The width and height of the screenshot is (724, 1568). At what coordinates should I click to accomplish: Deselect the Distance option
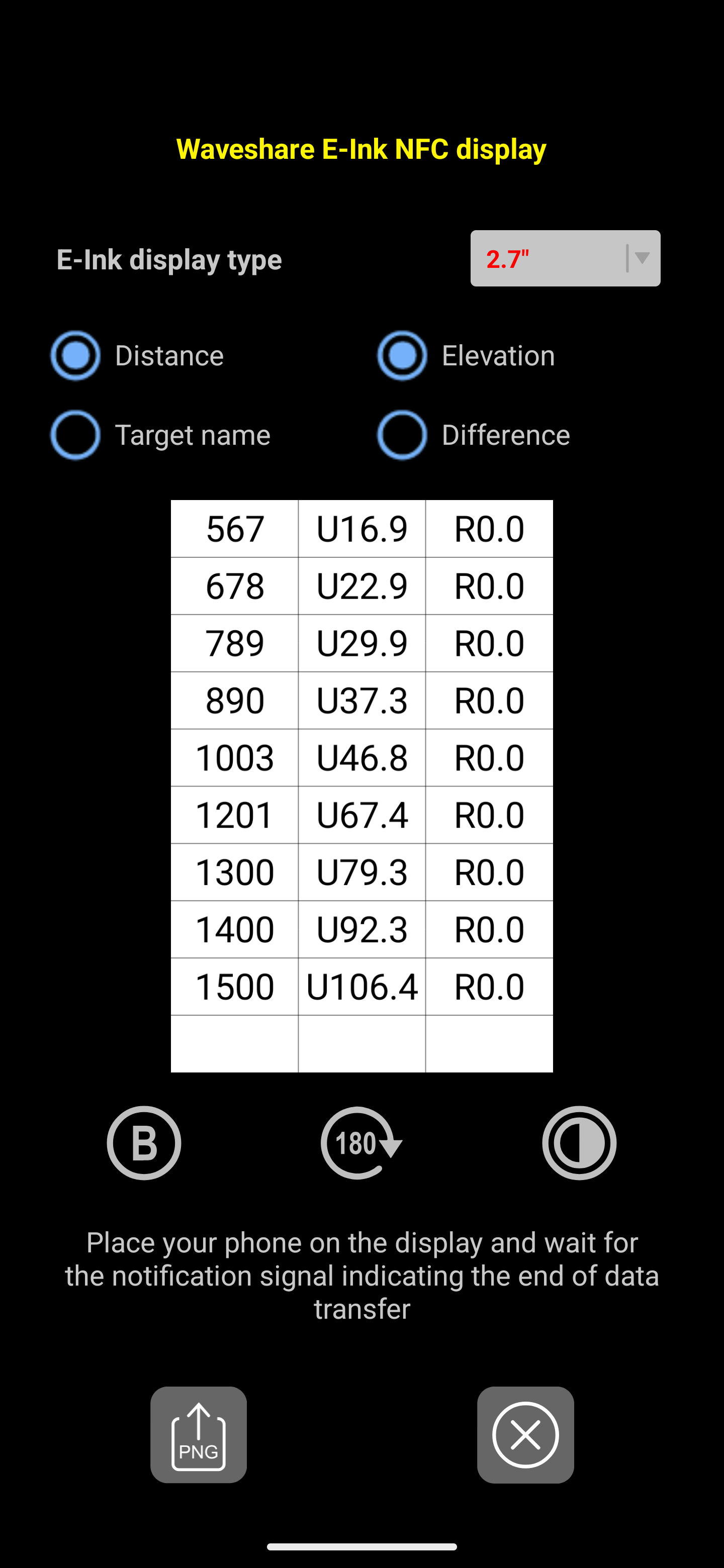(75, 355)
